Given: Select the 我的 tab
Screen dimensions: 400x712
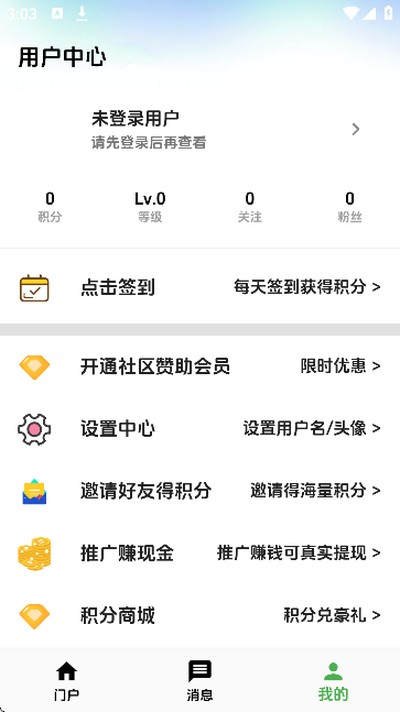Looking at the screenshot, I should pos(333,680).
